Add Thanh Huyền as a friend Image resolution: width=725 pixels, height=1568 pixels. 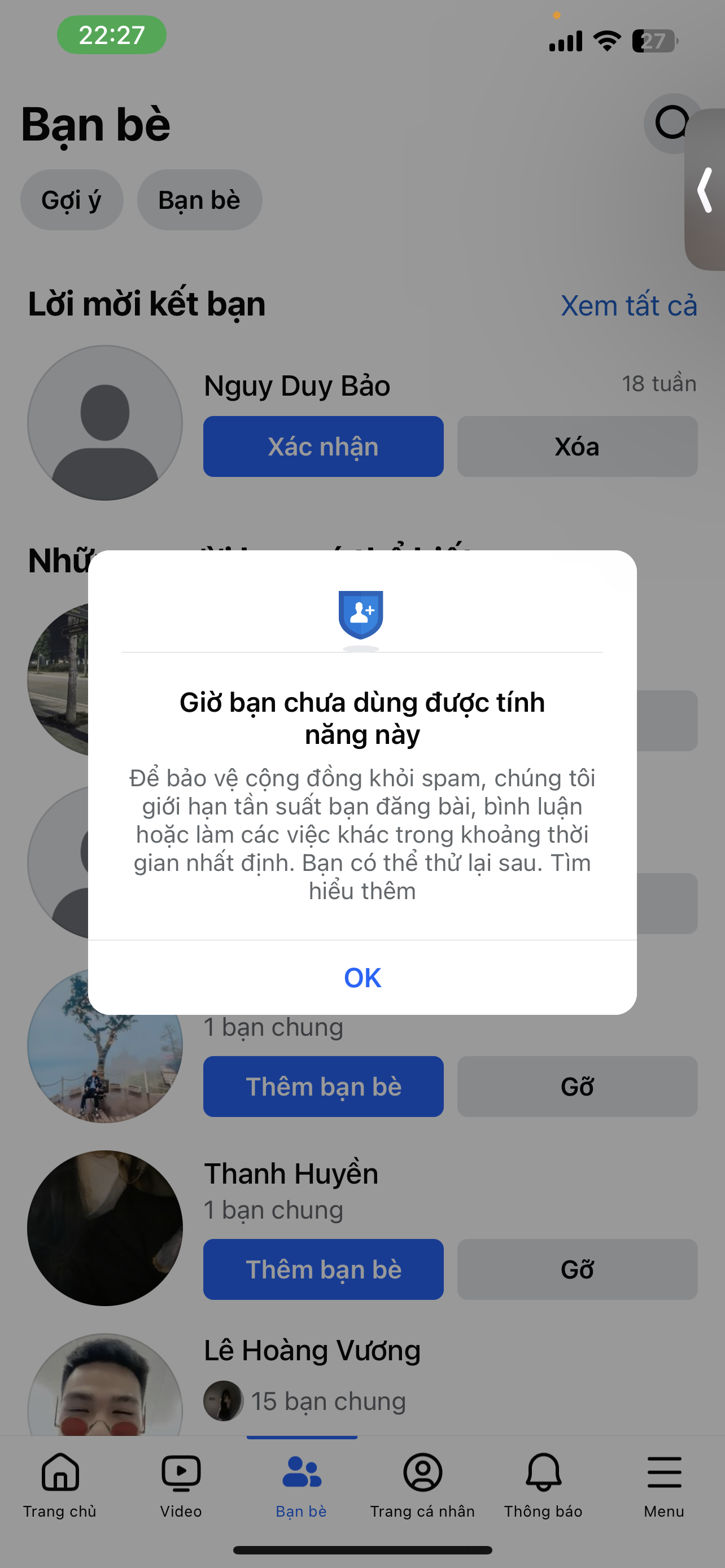pos(323,1270)
